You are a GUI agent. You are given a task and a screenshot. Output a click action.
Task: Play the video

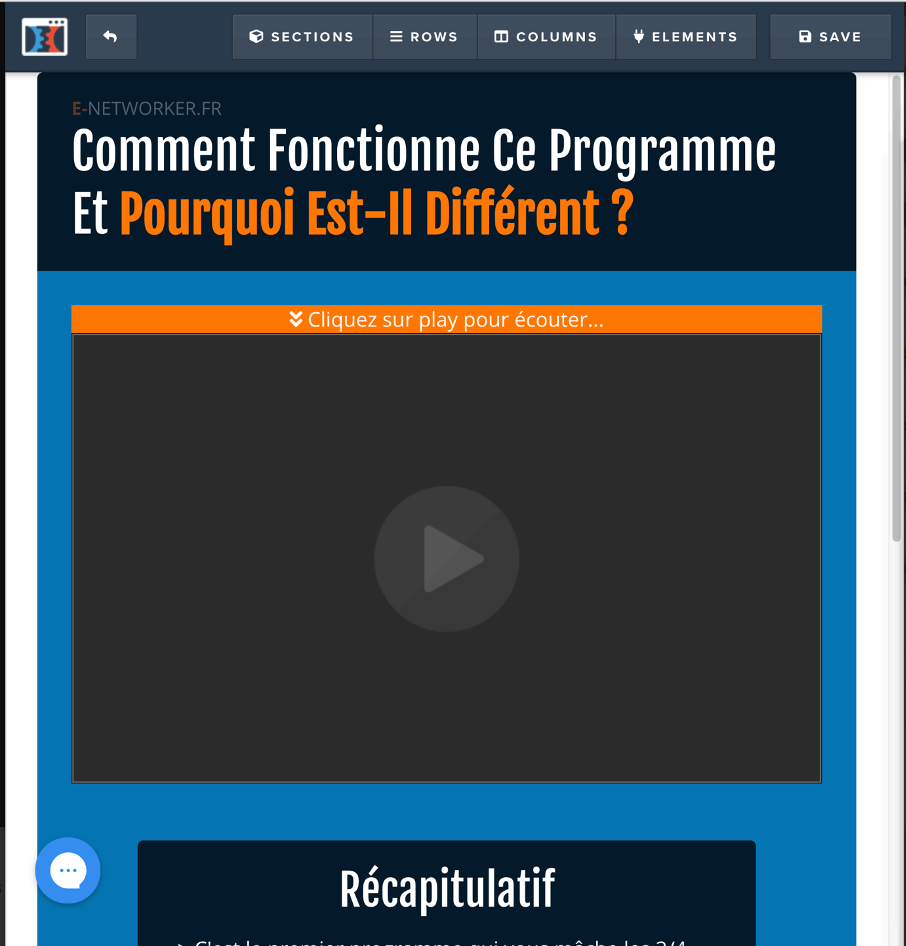(x=447, y=559)
